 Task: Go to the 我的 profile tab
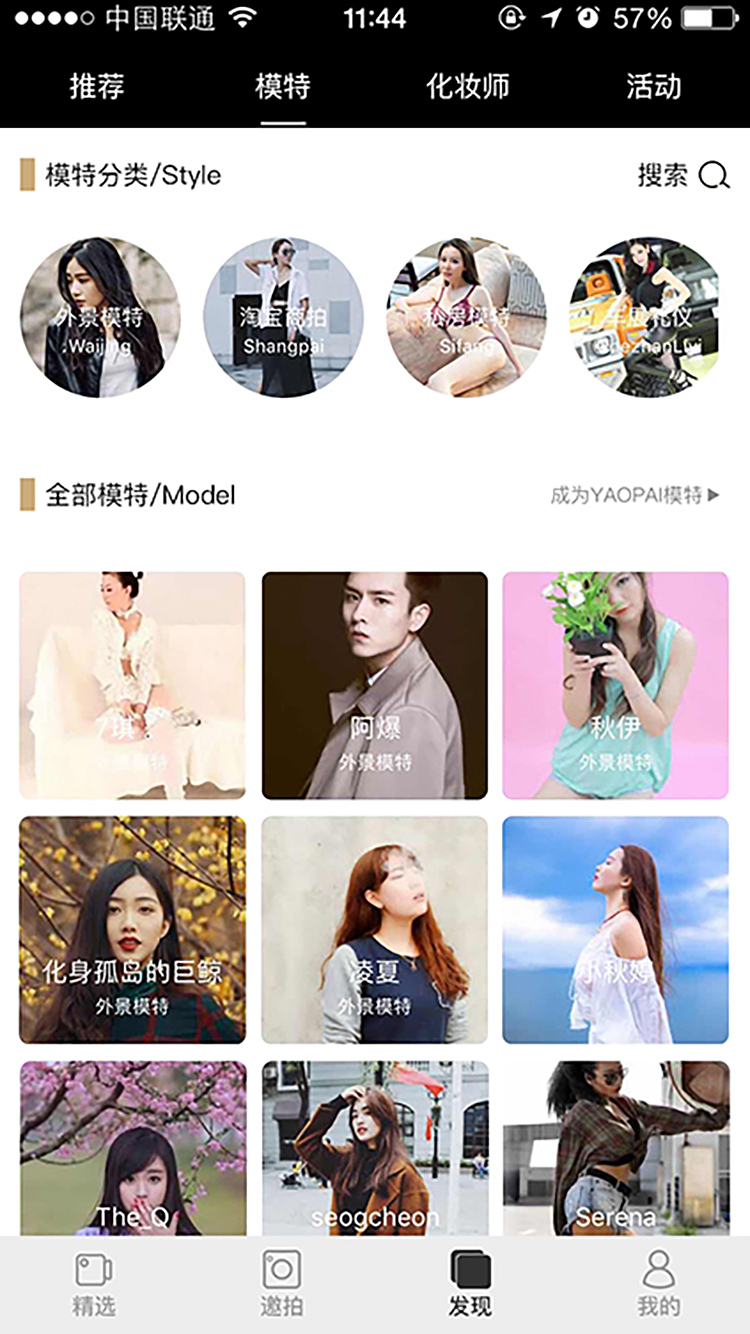(658, 1285)
